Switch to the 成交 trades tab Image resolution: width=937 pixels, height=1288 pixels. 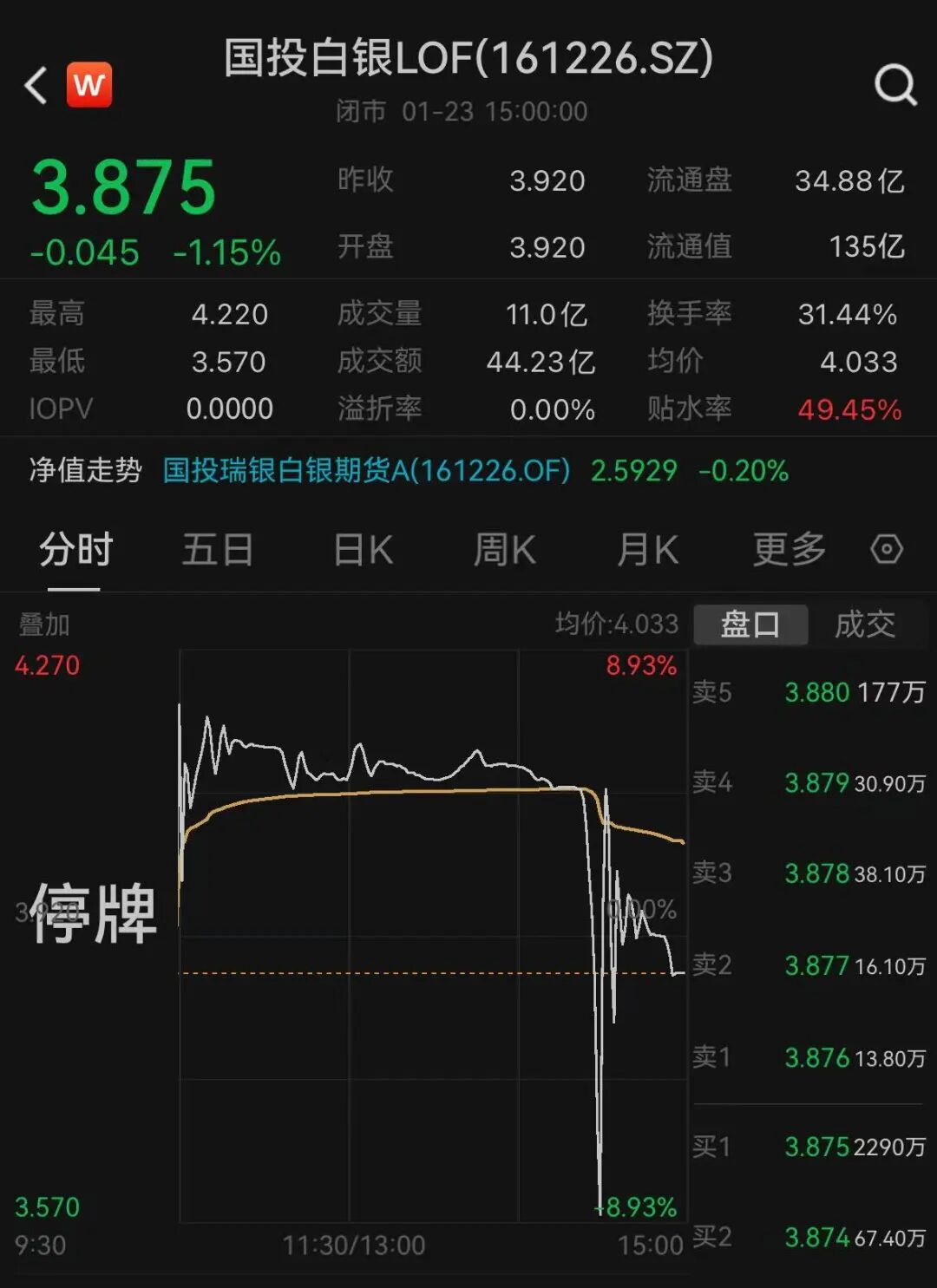(x=864, y=624)
